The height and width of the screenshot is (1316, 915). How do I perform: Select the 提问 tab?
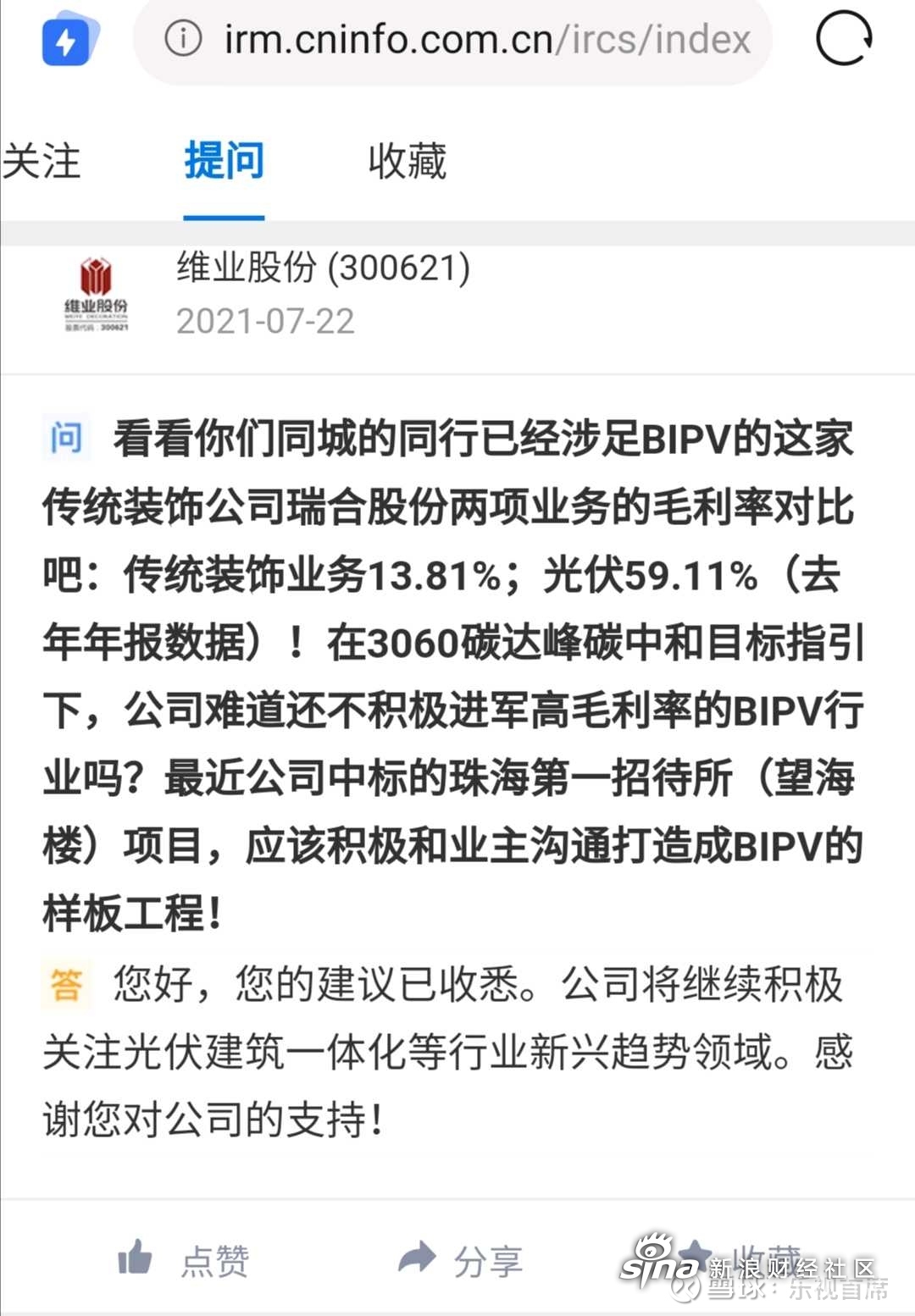coord(225,161)
